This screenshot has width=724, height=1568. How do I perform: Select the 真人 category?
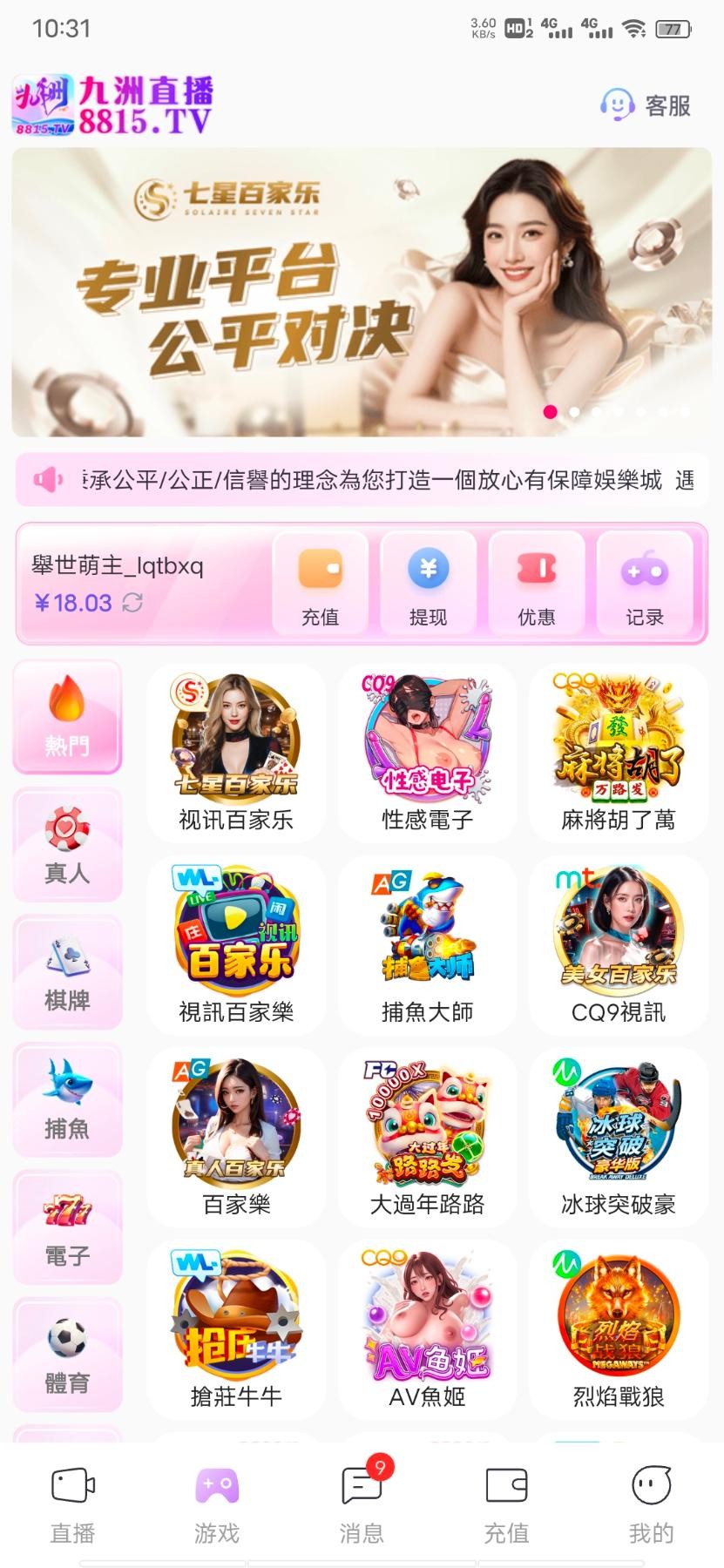[67, 845]
